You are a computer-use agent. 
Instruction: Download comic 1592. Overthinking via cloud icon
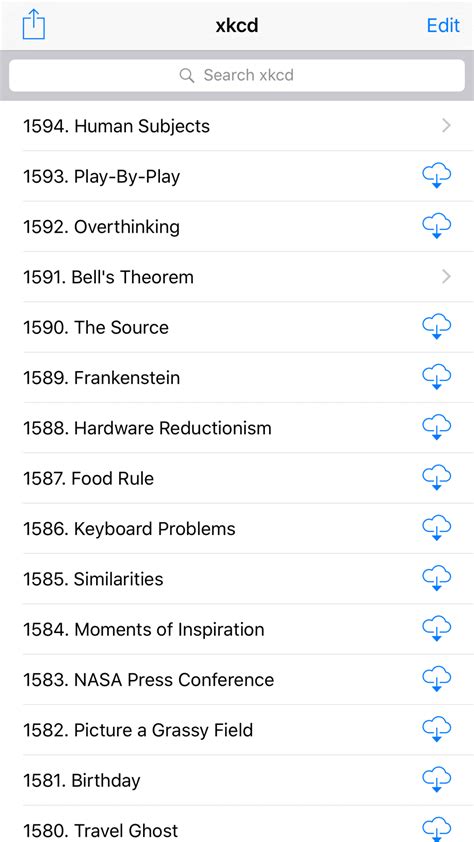pyautogui.click(x=436, y=227)
